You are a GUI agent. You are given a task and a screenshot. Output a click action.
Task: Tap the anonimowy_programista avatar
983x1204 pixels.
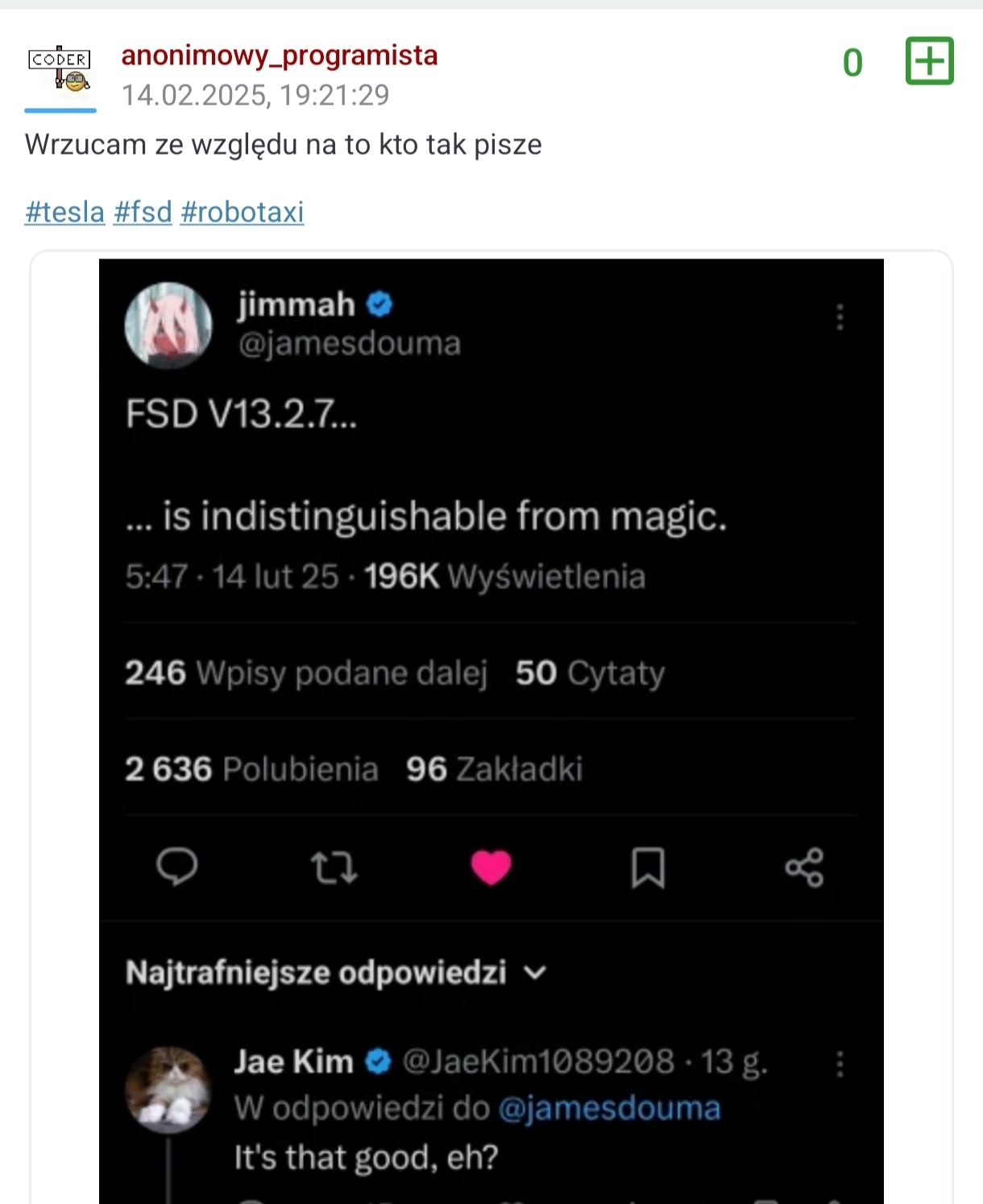60,69
